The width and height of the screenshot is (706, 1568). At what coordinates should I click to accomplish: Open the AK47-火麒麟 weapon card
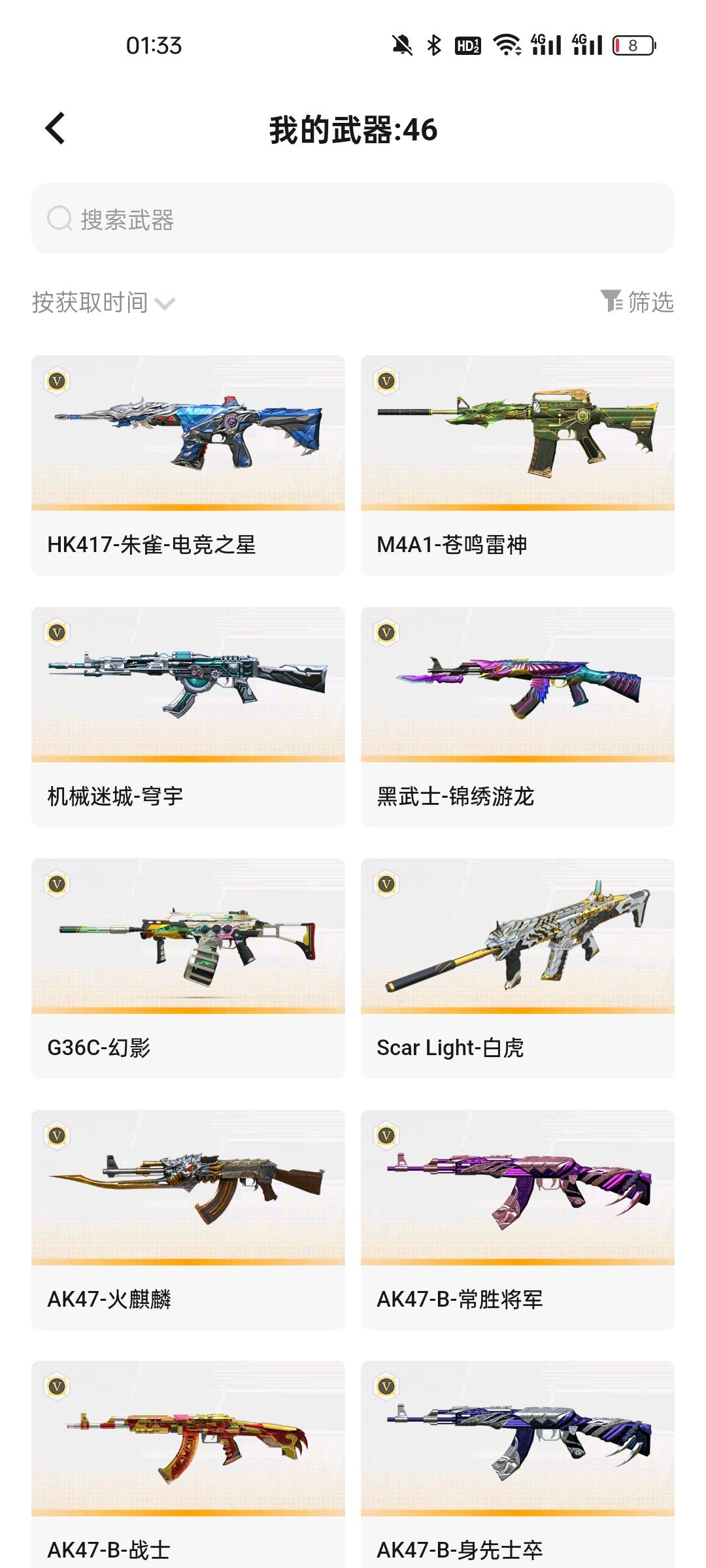coord(188,1219)
